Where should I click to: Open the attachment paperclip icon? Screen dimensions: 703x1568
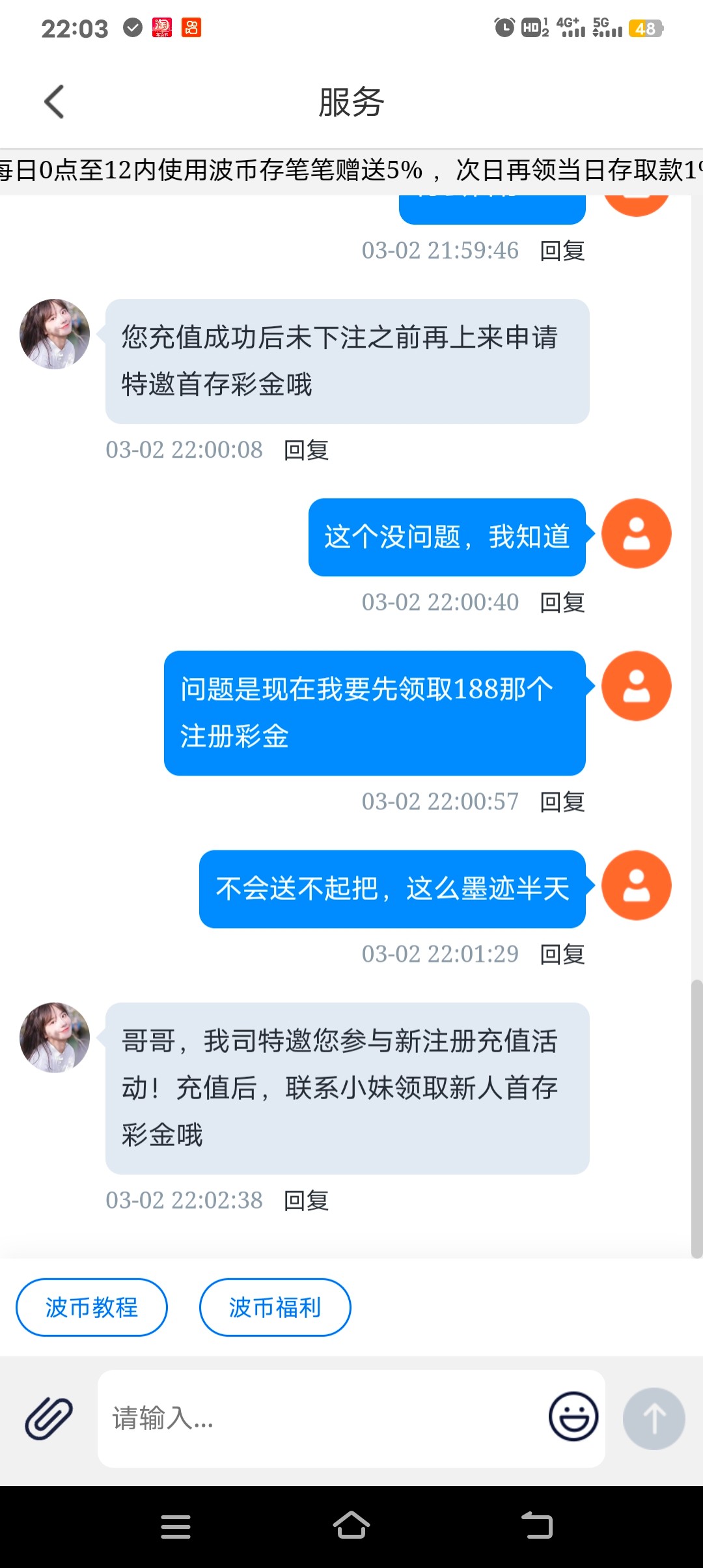tap(49, 1418)
